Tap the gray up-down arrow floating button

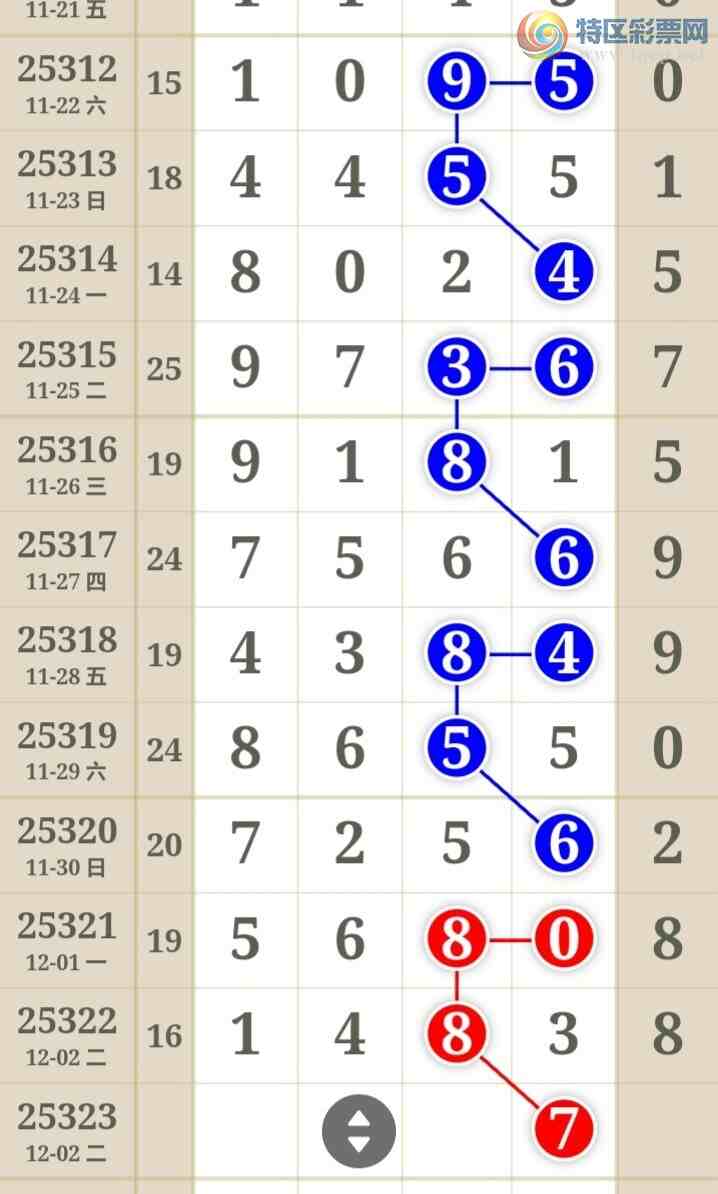[358, 1132]
